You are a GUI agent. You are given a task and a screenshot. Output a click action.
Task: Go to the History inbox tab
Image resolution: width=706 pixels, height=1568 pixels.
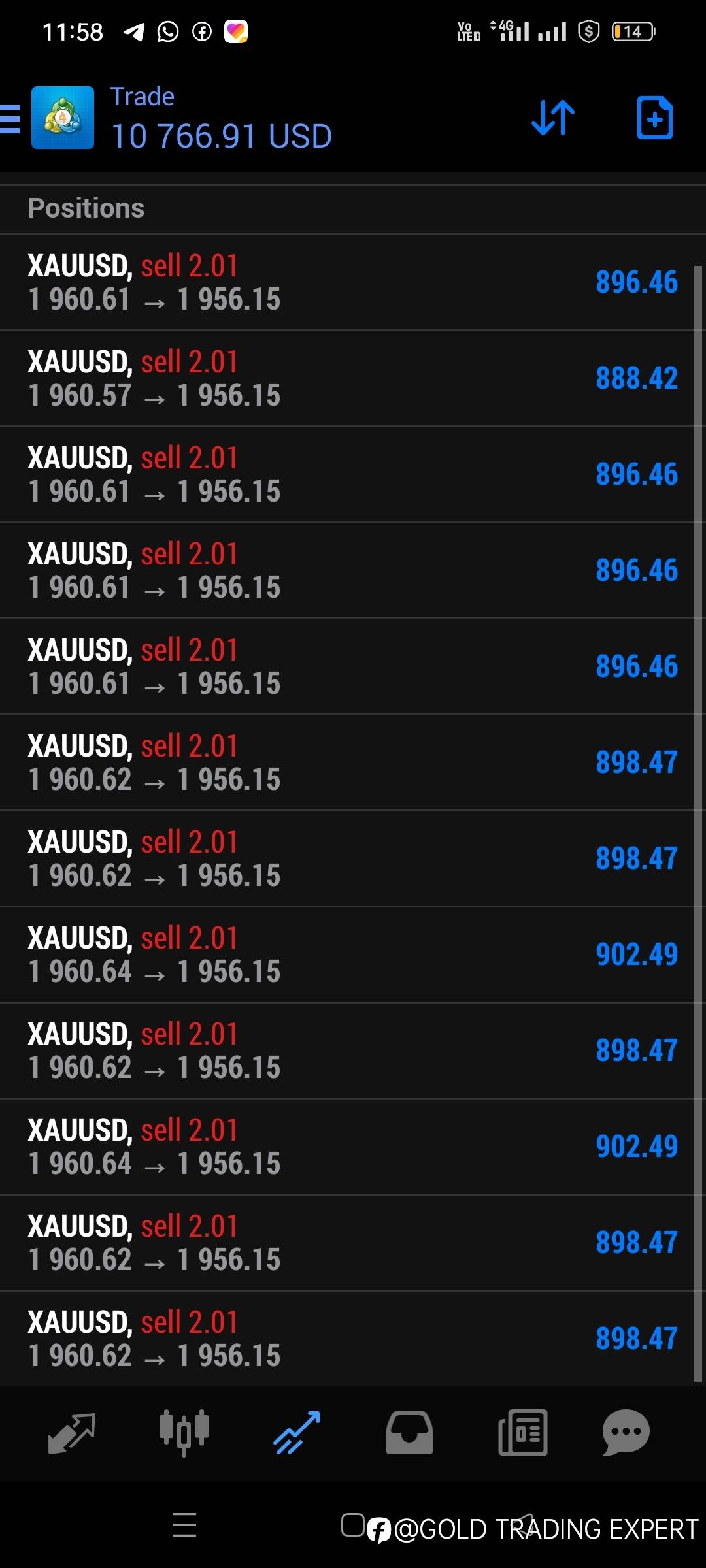409,1433
